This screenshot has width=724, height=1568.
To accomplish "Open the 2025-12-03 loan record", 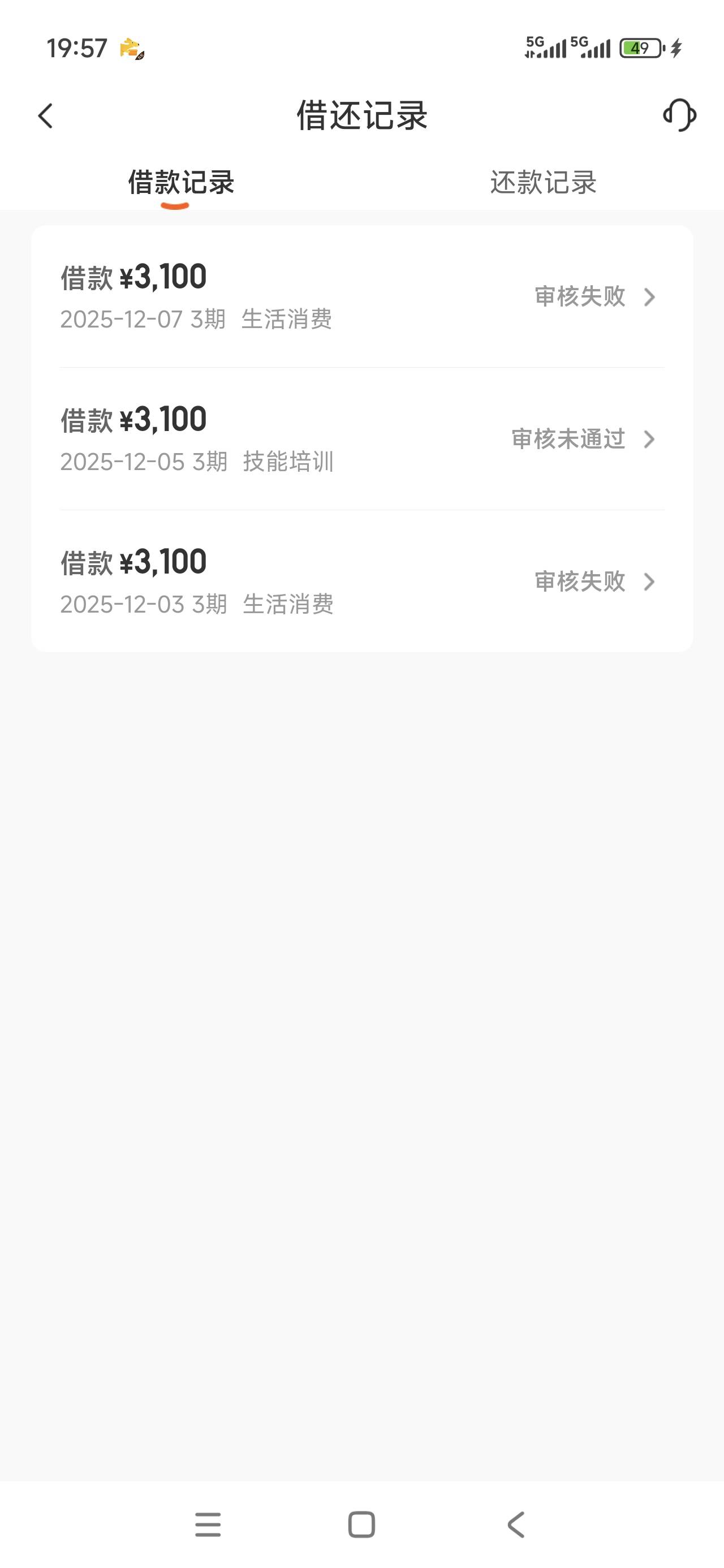I will tap(361, 582).
